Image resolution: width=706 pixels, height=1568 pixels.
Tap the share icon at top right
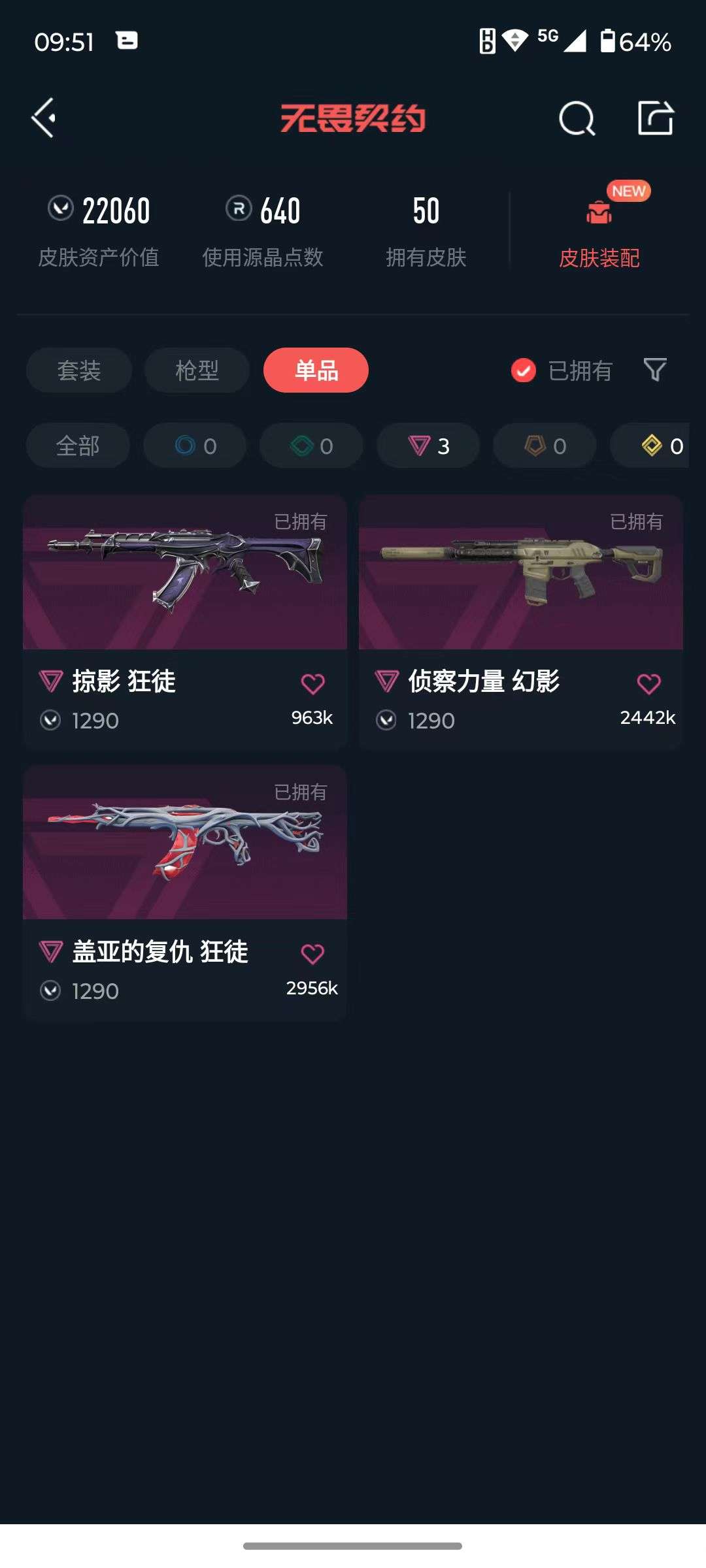[656, 116]
